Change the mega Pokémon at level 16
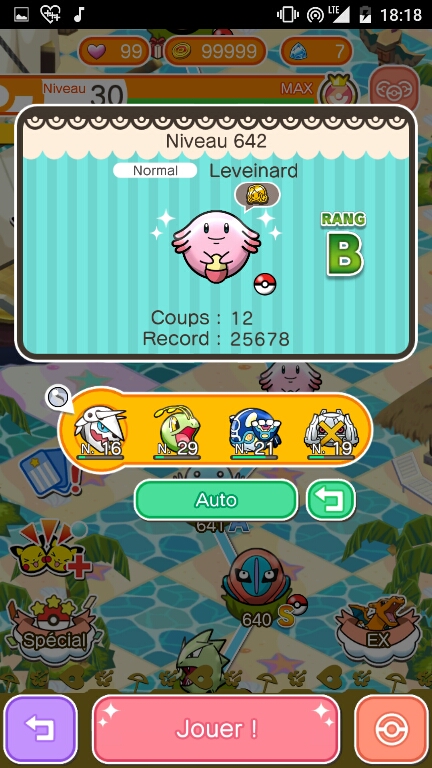The image size is (432, 768). [x=100, y=431]
